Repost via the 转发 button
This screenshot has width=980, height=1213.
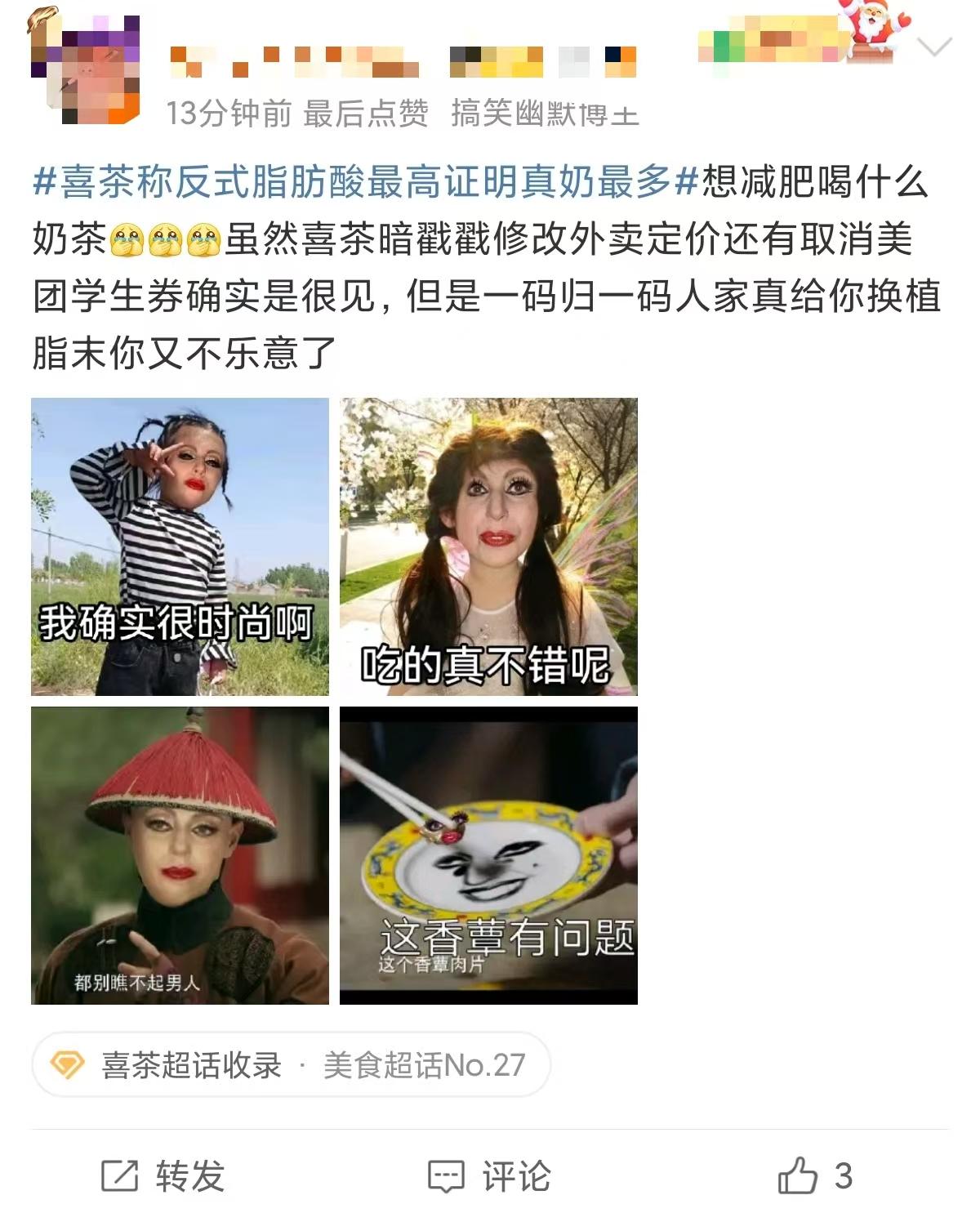pyautogui.click(x=163, y=1176)
